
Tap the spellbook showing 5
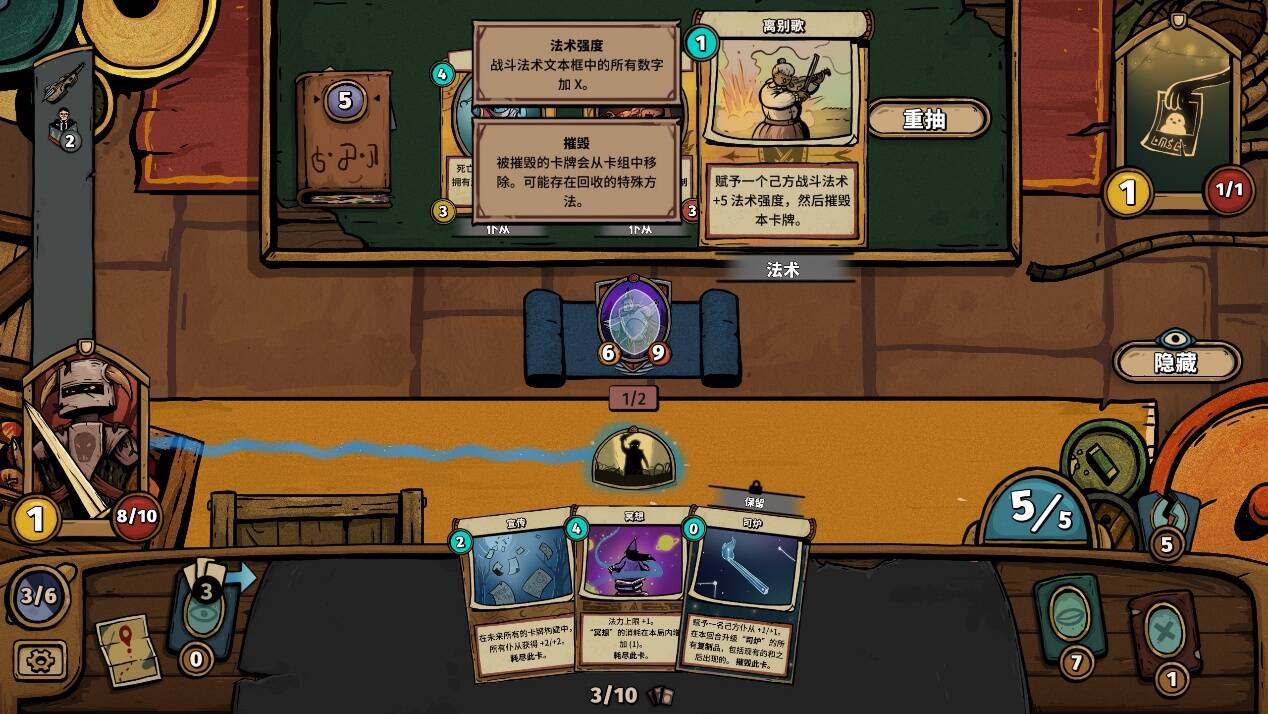[x=343, y=140]
